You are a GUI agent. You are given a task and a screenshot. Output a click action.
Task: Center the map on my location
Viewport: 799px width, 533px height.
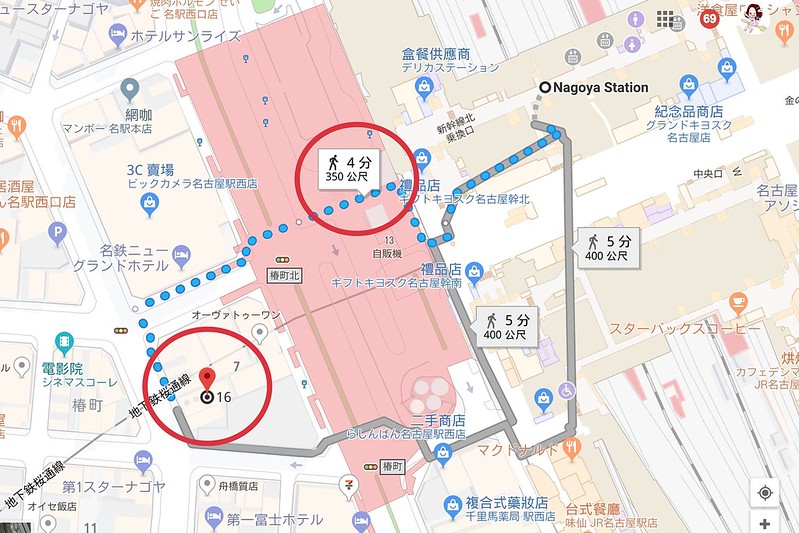765,493
